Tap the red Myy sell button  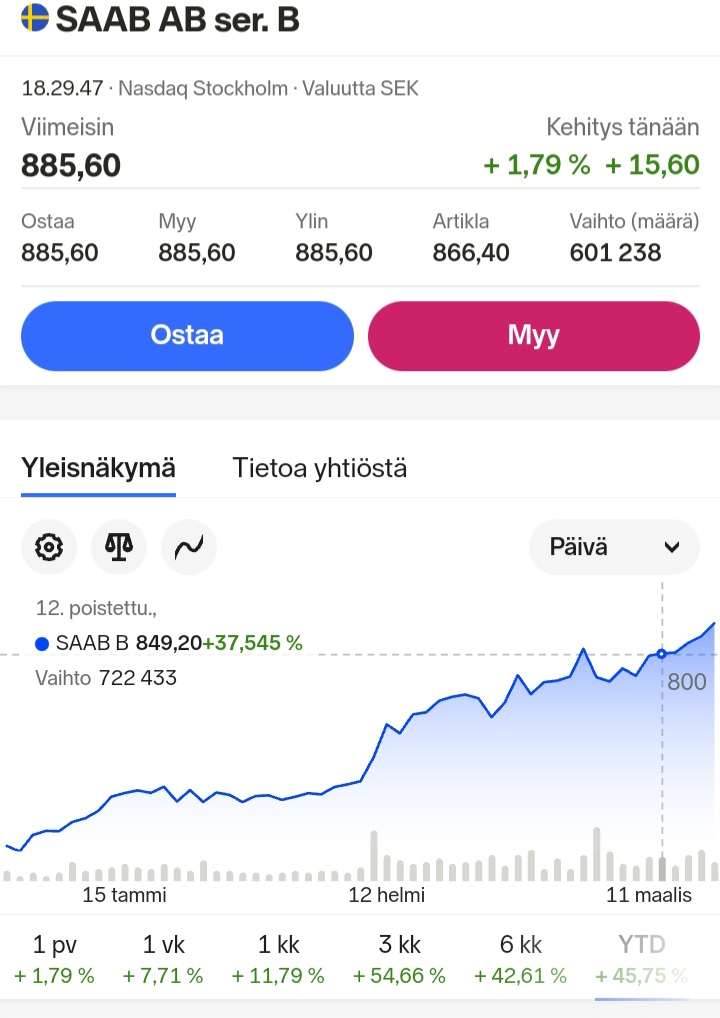[x=533, y=335]
